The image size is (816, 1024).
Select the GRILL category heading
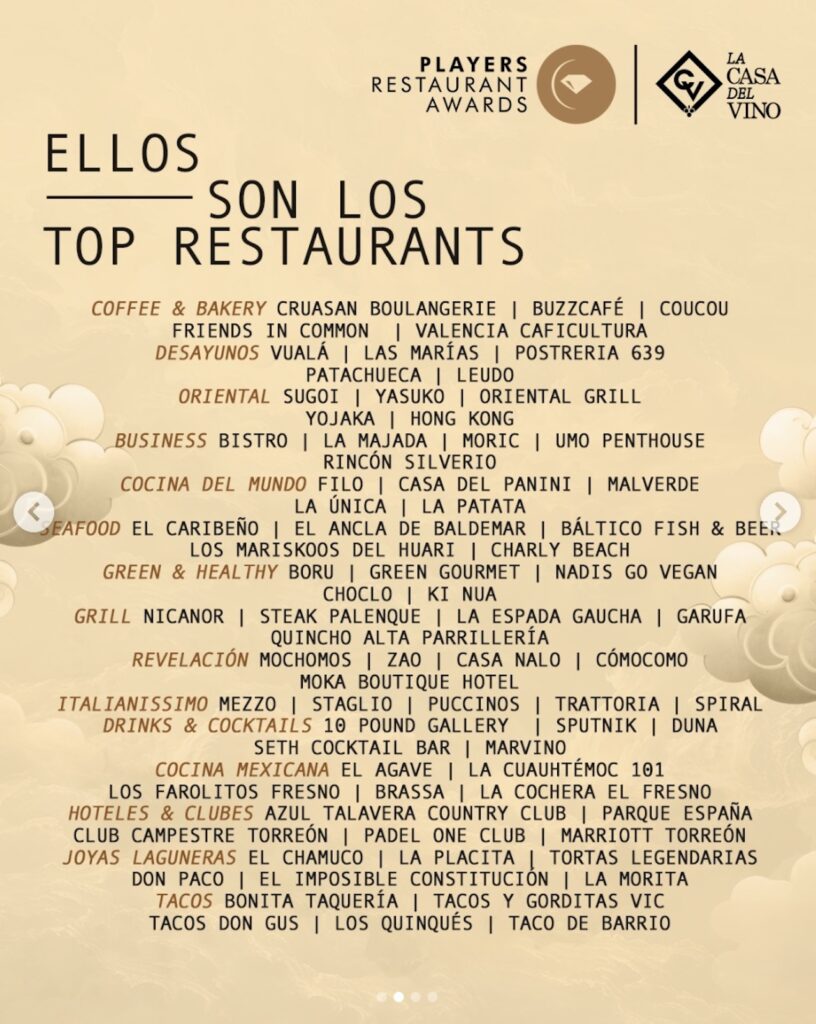coord(104,615)
